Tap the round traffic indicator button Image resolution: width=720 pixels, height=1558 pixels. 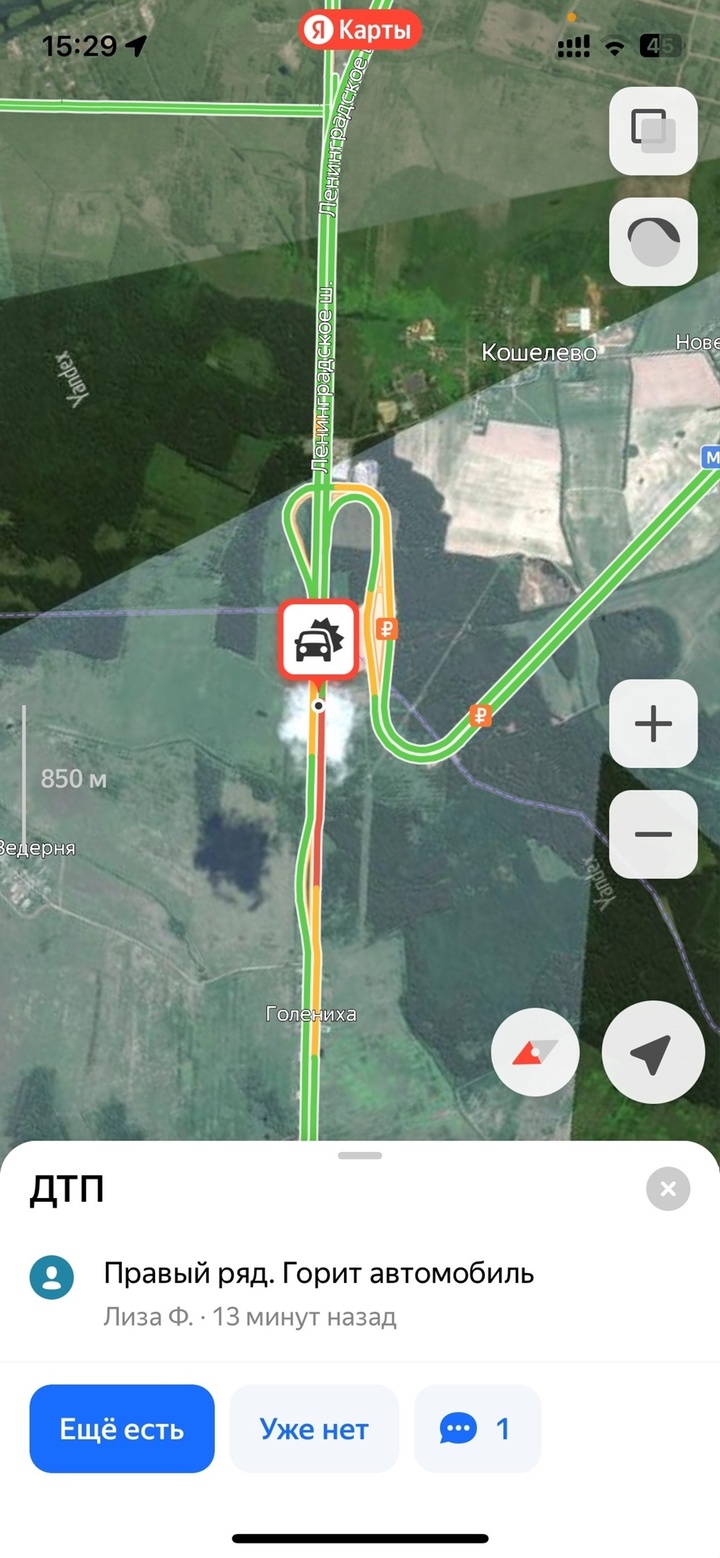(653, 241)
